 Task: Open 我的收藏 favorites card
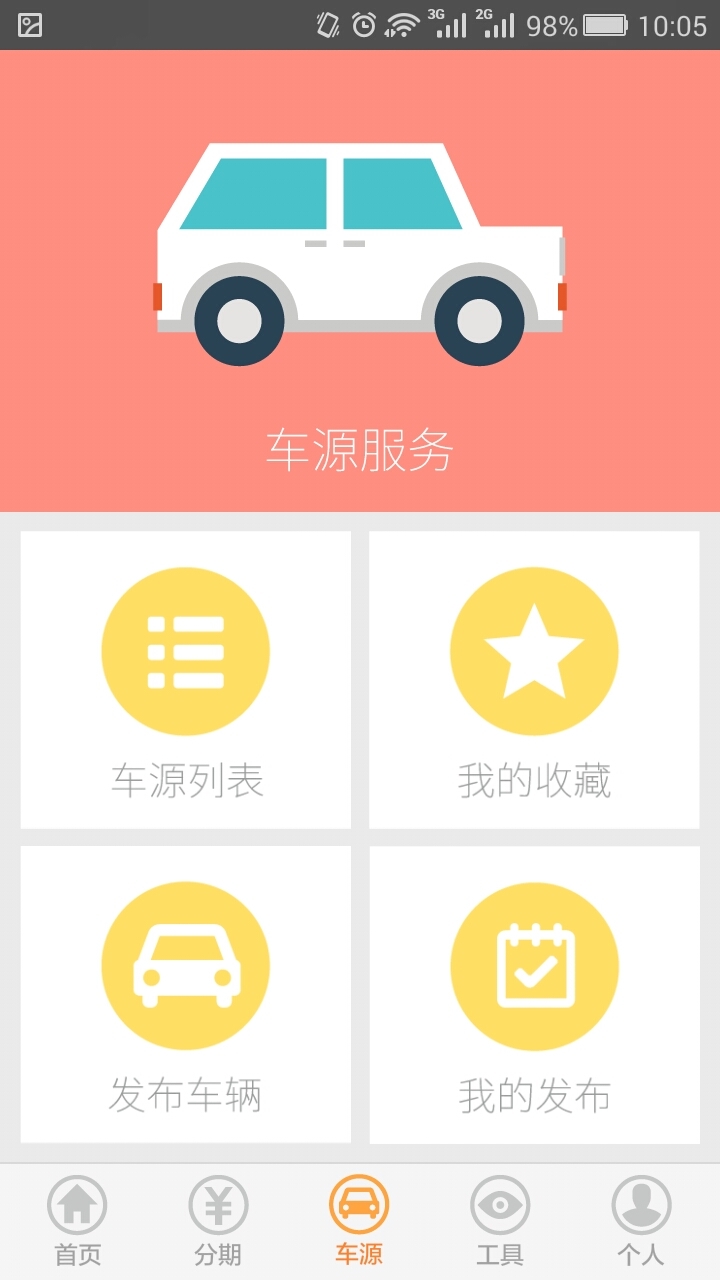pos(534,680)
